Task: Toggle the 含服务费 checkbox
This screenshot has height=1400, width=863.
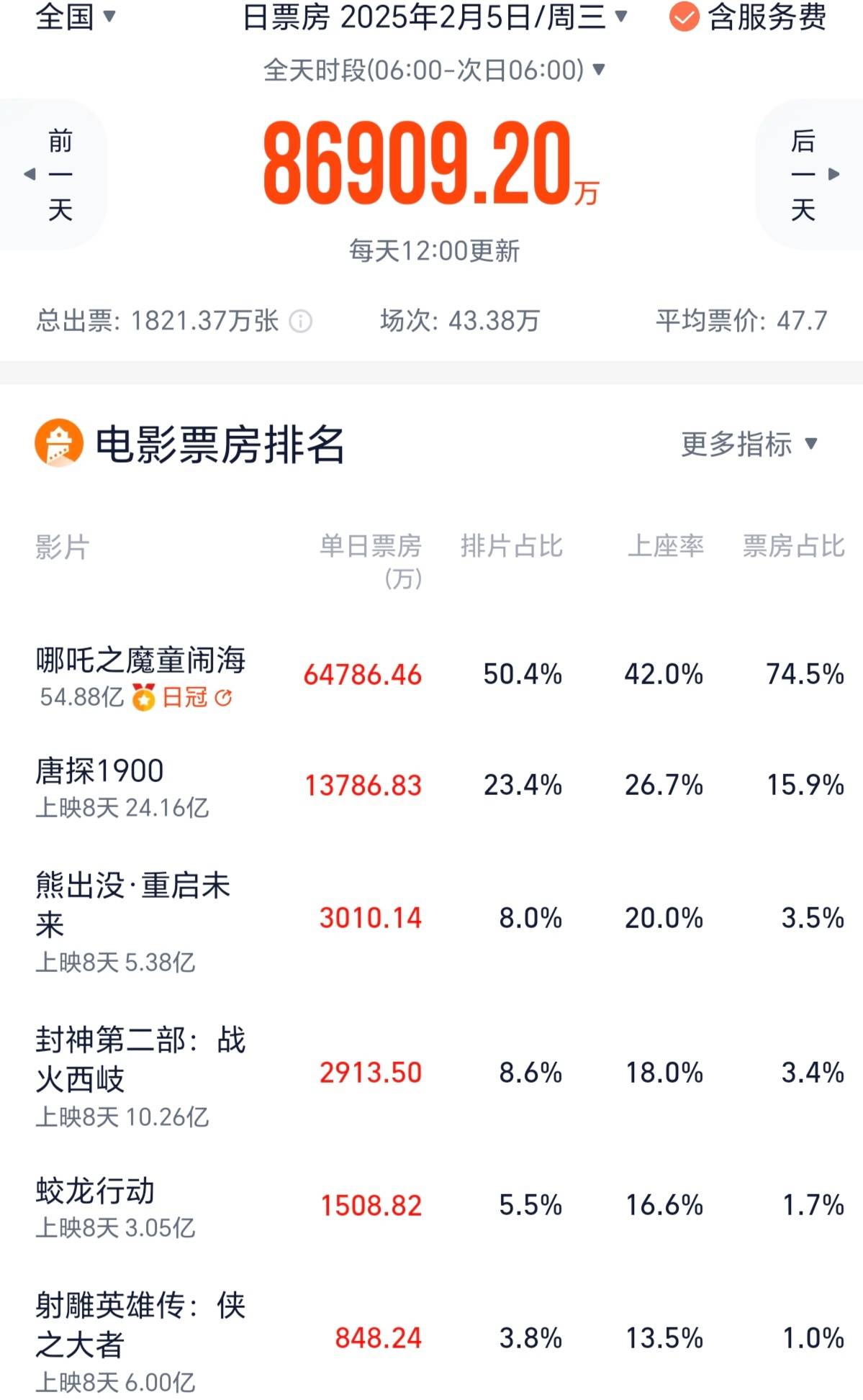Action: pyautogui.click(x=684, y=17)
